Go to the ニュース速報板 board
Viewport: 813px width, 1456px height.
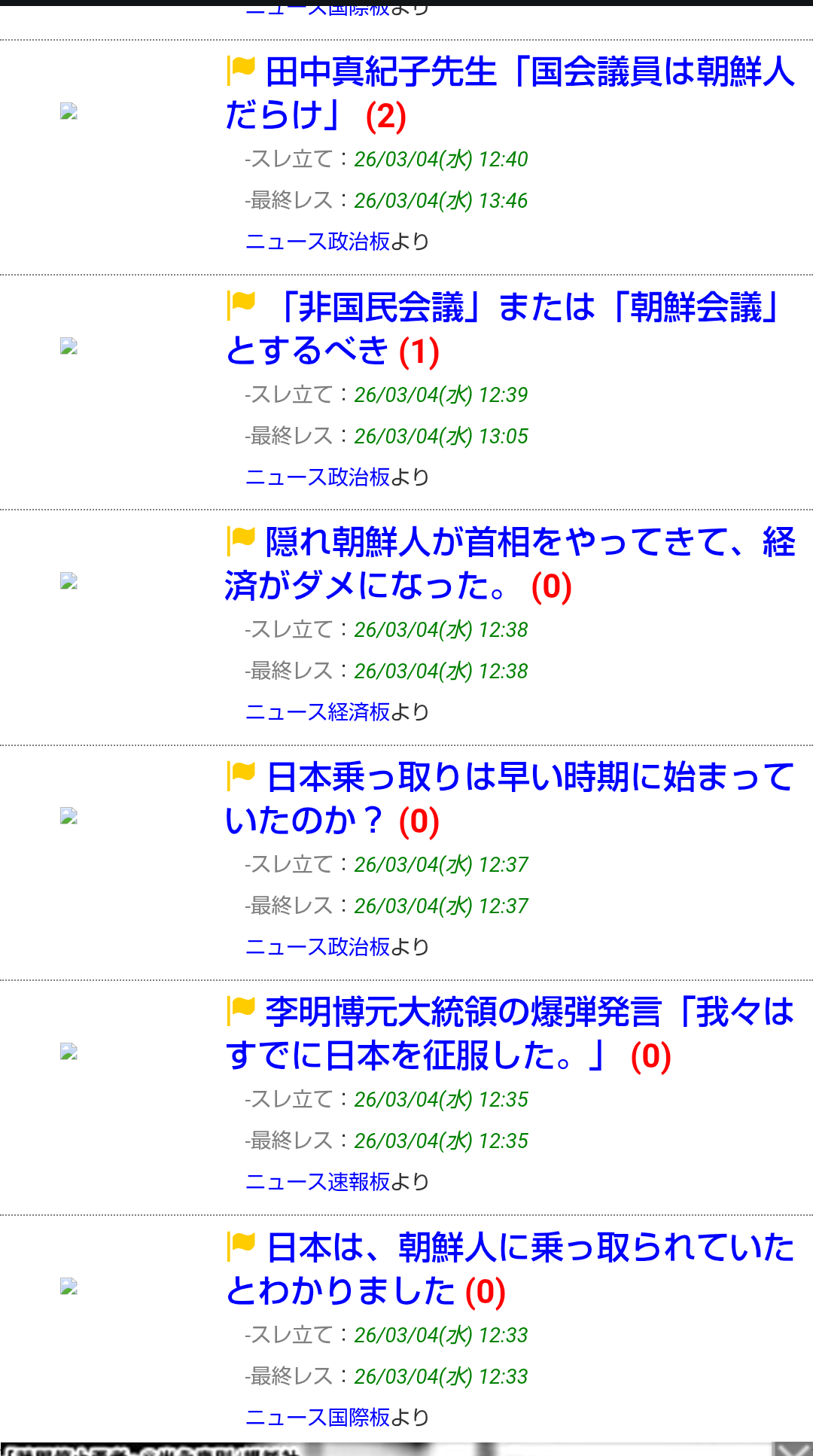(x=318, y=1182)
